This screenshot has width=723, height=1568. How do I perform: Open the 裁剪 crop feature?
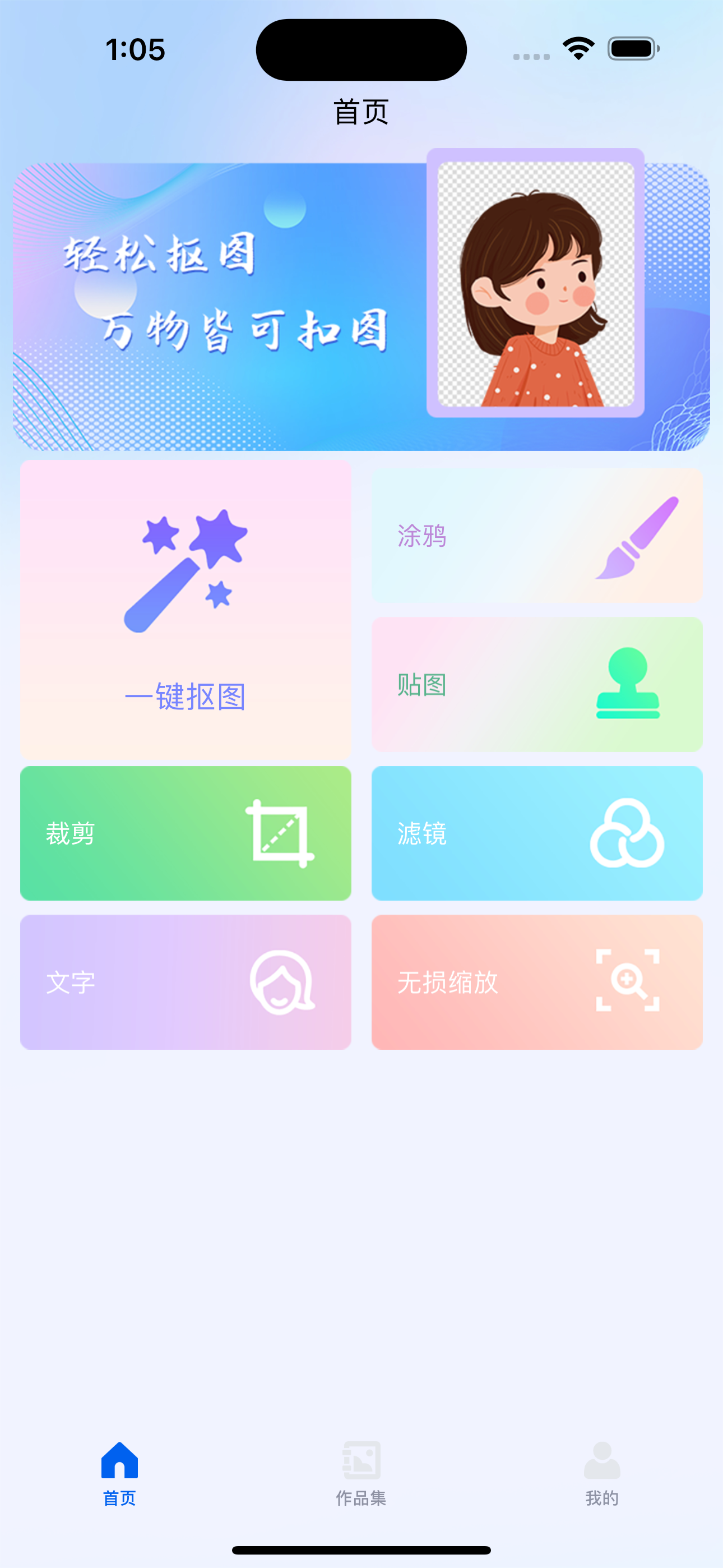coord(184,833)
